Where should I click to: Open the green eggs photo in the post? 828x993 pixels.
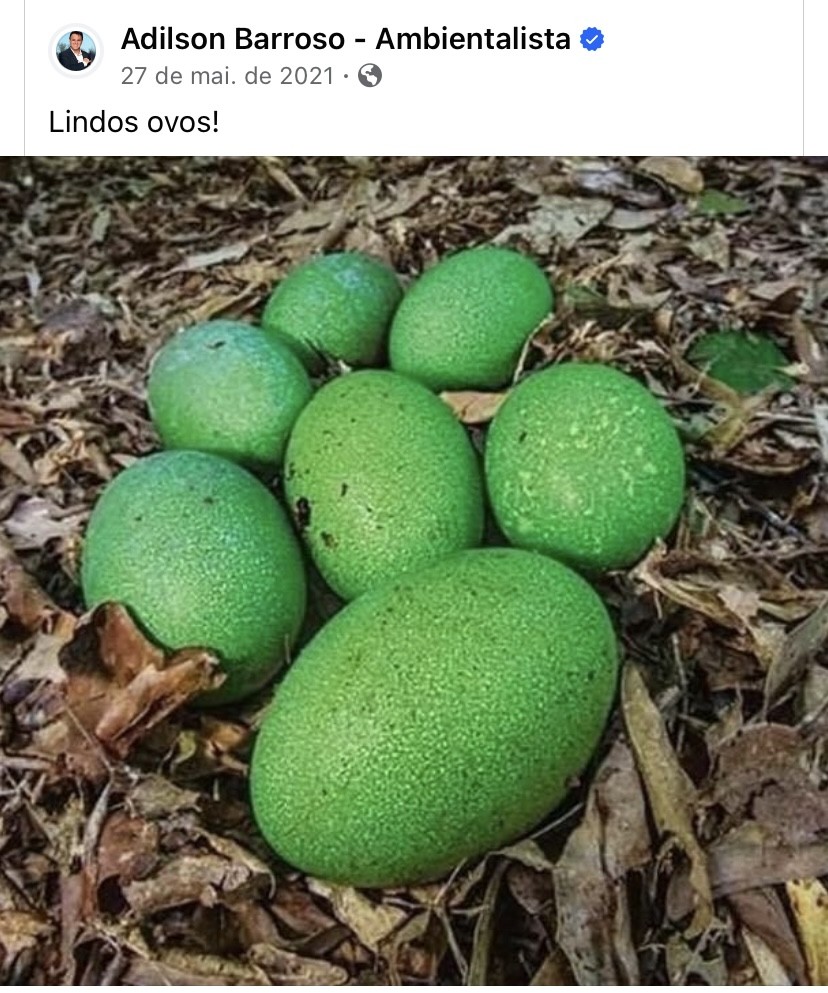(414, 570)
